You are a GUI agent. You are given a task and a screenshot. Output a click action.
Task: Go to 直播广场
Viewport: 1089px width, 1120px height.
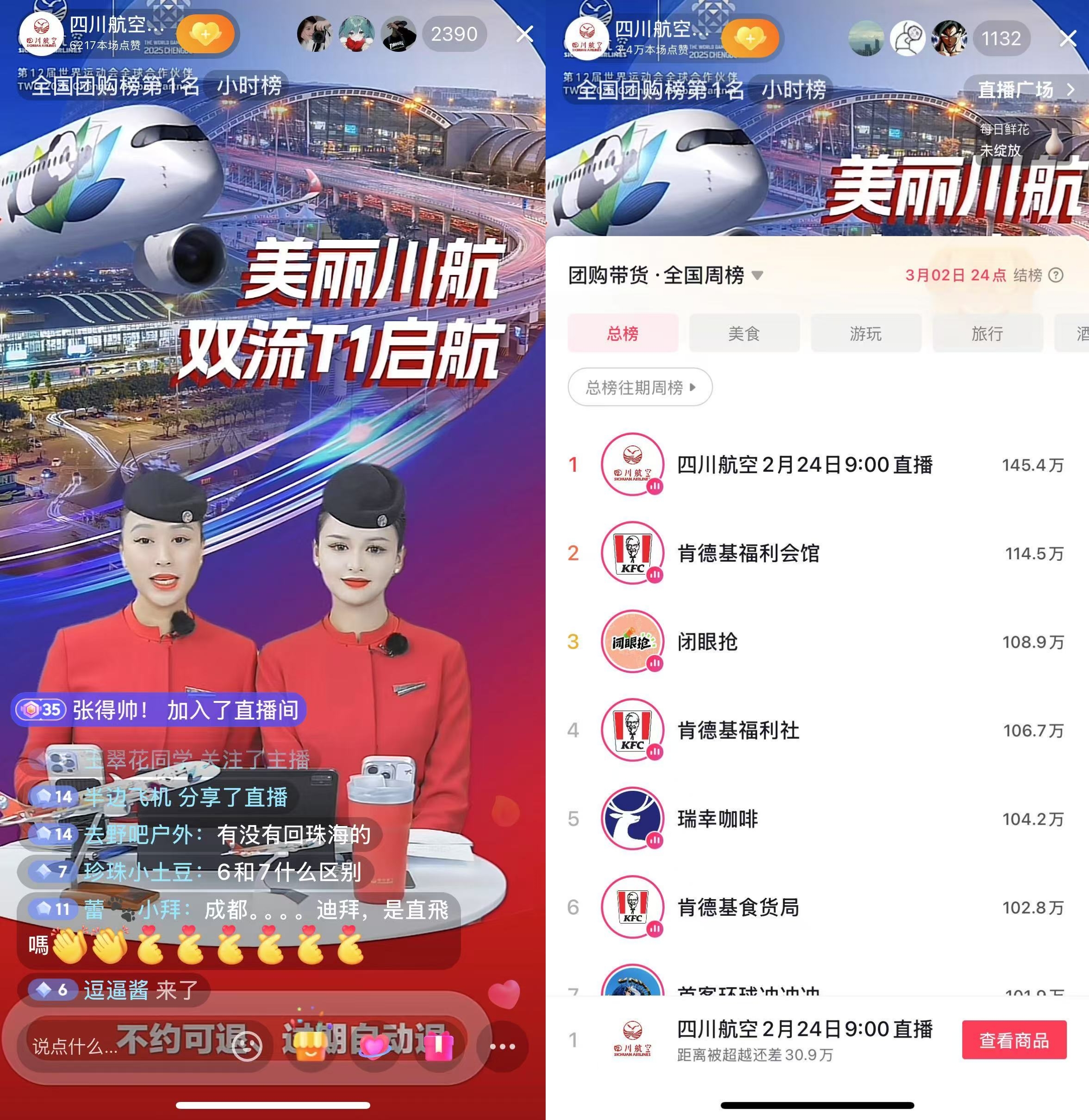tap(1024, 90)
